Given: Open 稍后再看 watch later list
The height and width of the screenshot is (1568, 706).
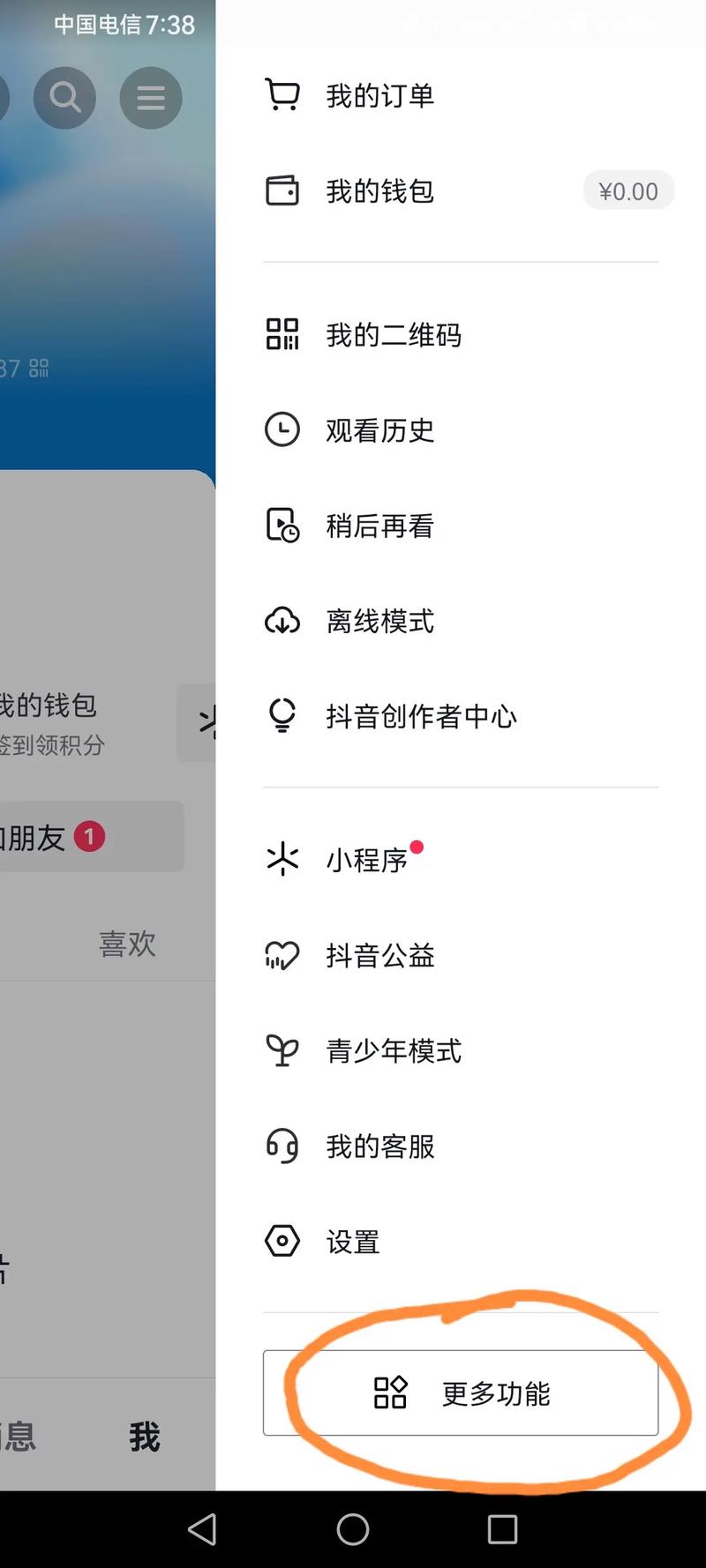Looking at the screenshot, I should pos(379,526).
